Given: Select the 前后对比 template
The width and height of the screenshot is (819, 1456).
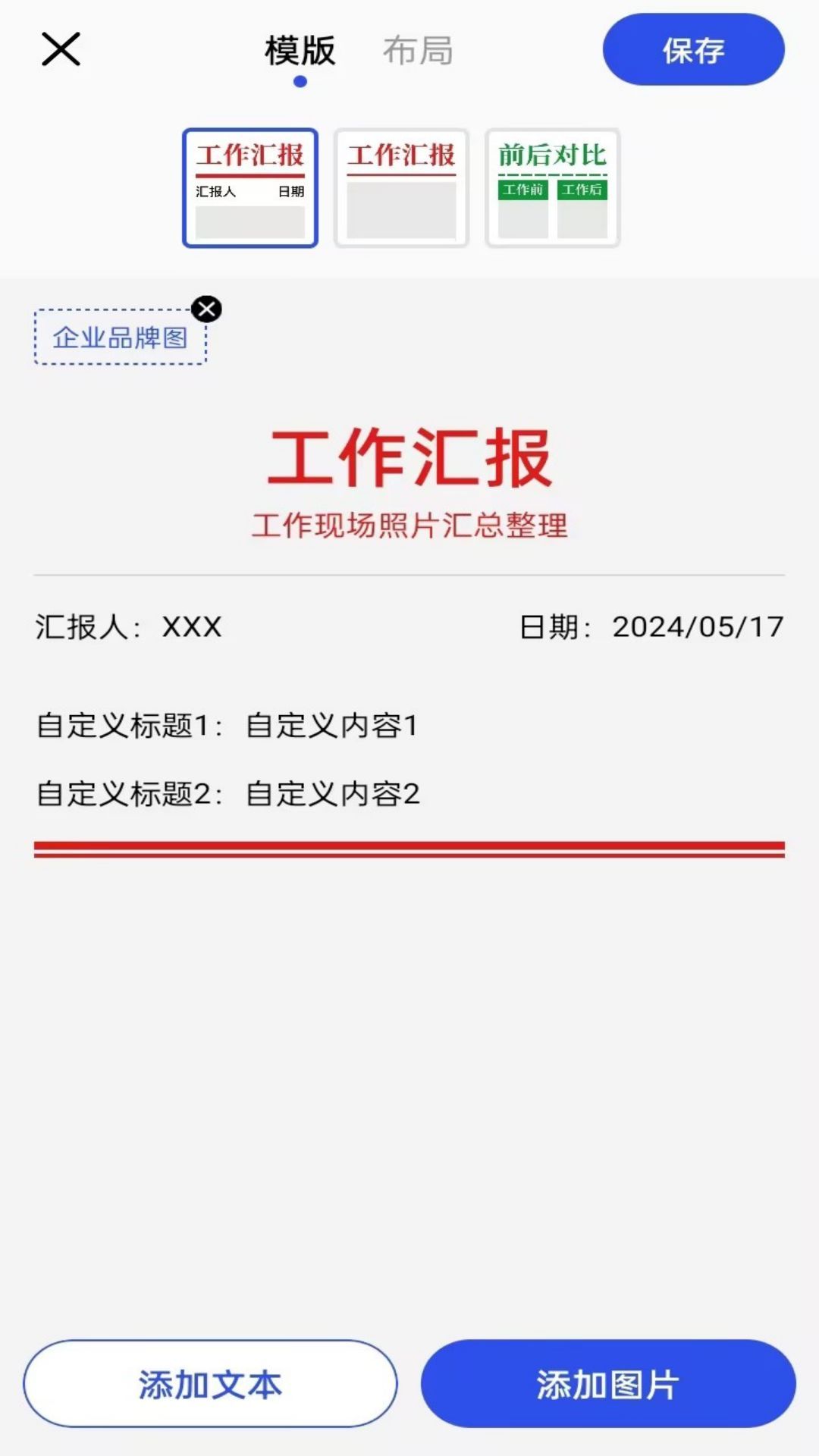Looking at the screenshot, I should (x=552, y=187).
